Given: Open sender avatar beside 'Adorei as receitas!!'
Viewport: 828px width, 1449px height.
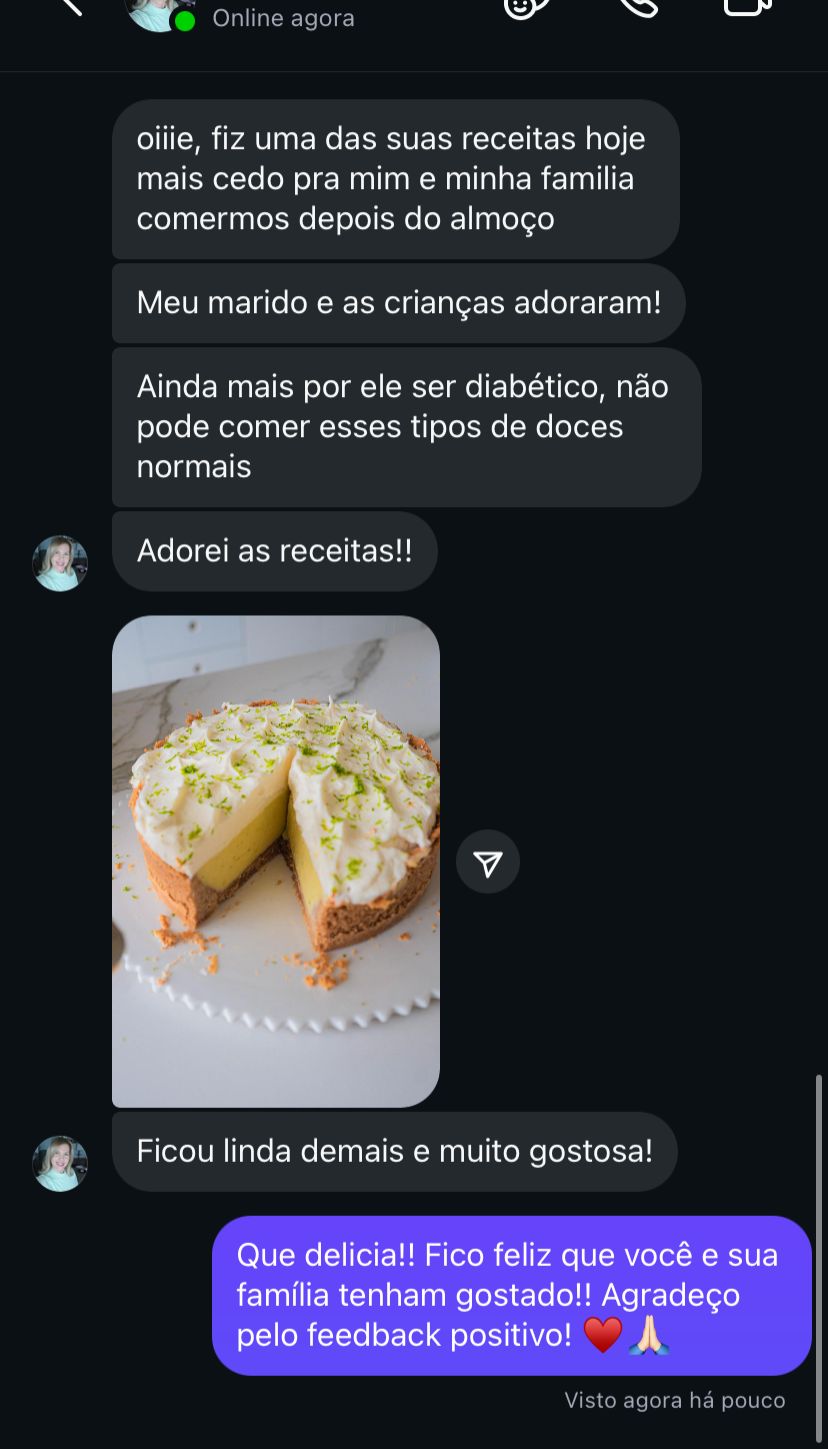Looking at the screenshot, I should point(60,563).
